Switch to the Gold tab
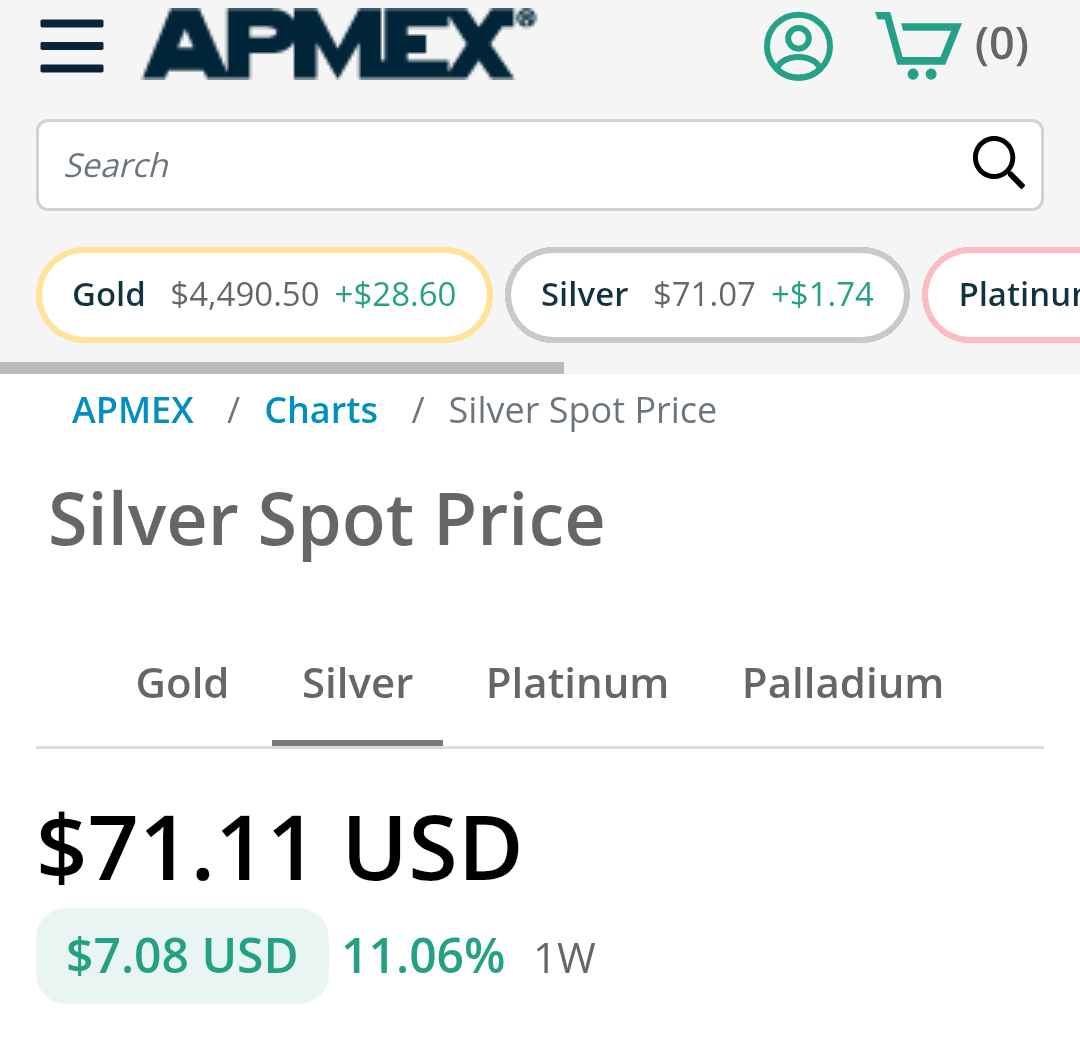This screenshot has width=1080, height=1037. coord(182,684)
